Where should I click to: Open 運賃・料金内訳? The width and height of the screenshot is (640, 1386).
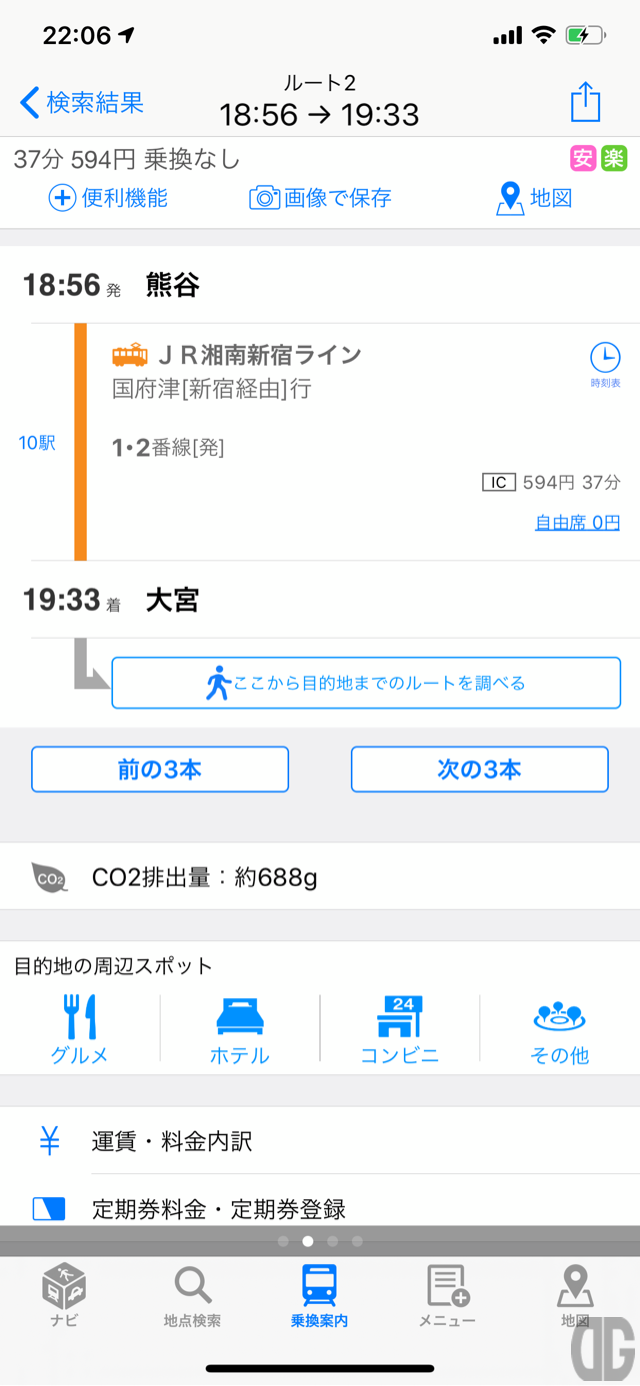pyautogui.click(x=320, y=1141)
